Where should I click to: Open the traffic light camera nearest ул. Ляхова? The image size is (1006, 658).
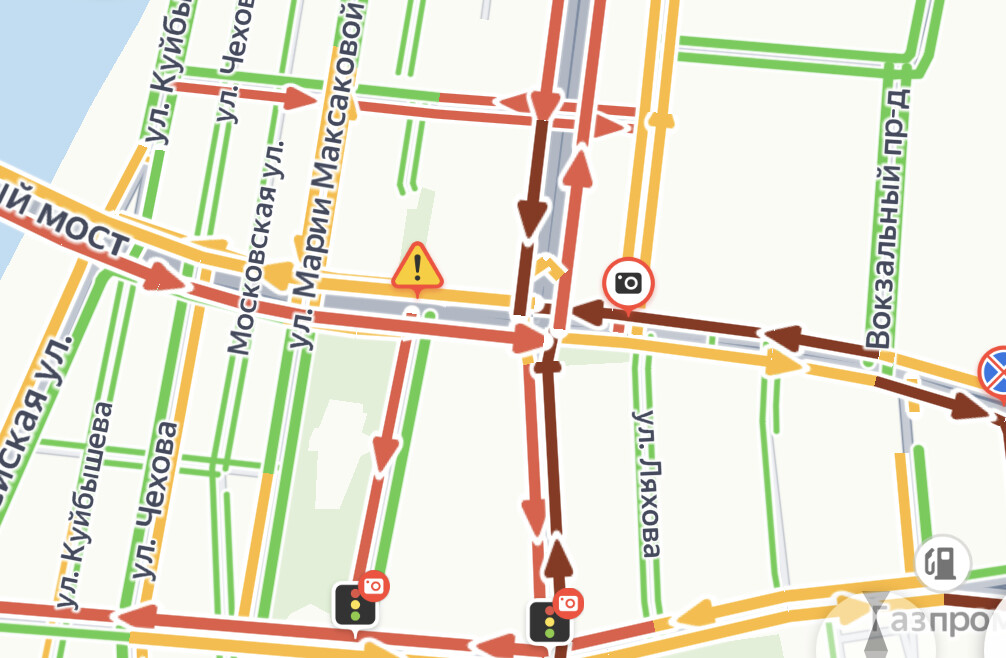551,619
